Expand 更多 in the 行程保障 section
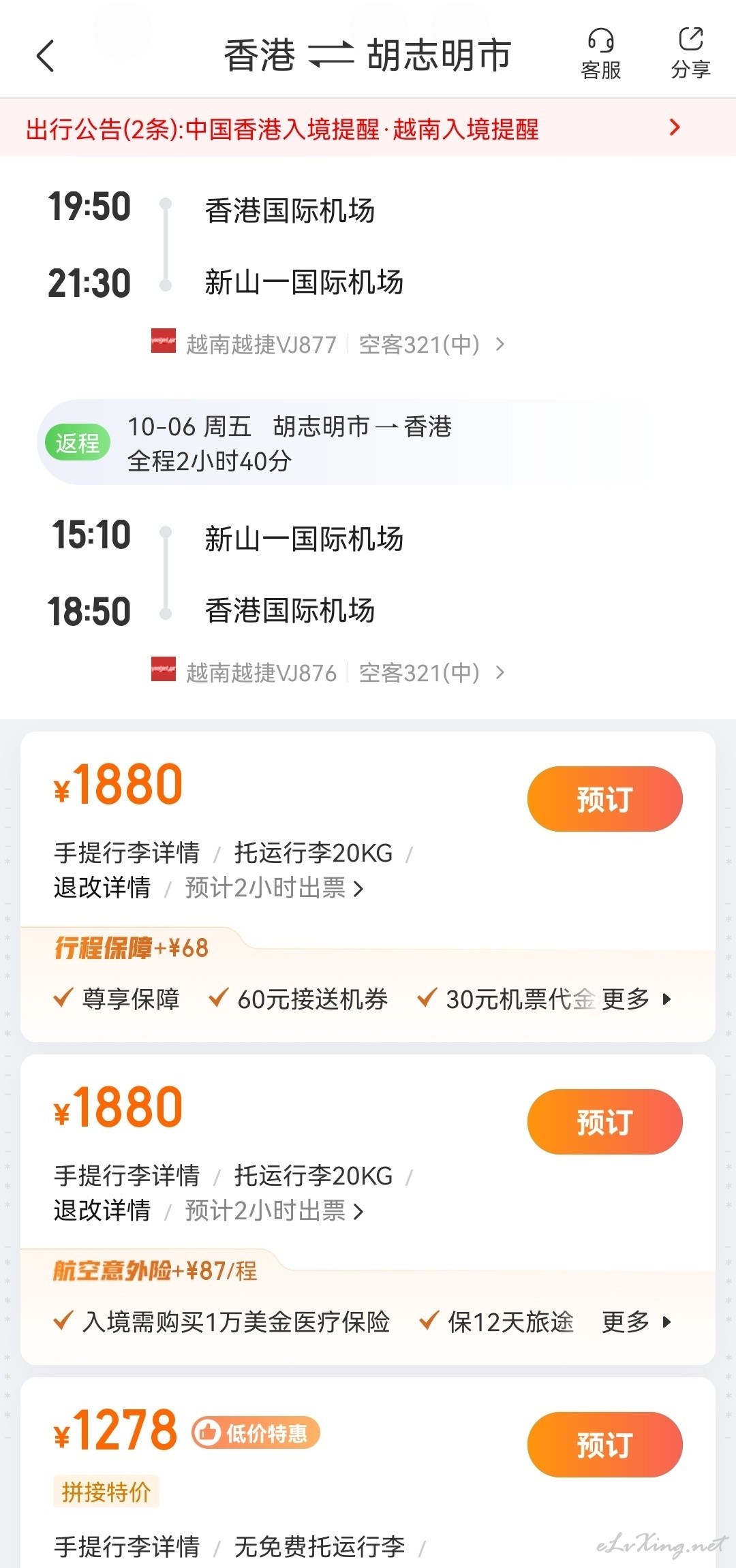The image size is (736, 1568). 637,999
